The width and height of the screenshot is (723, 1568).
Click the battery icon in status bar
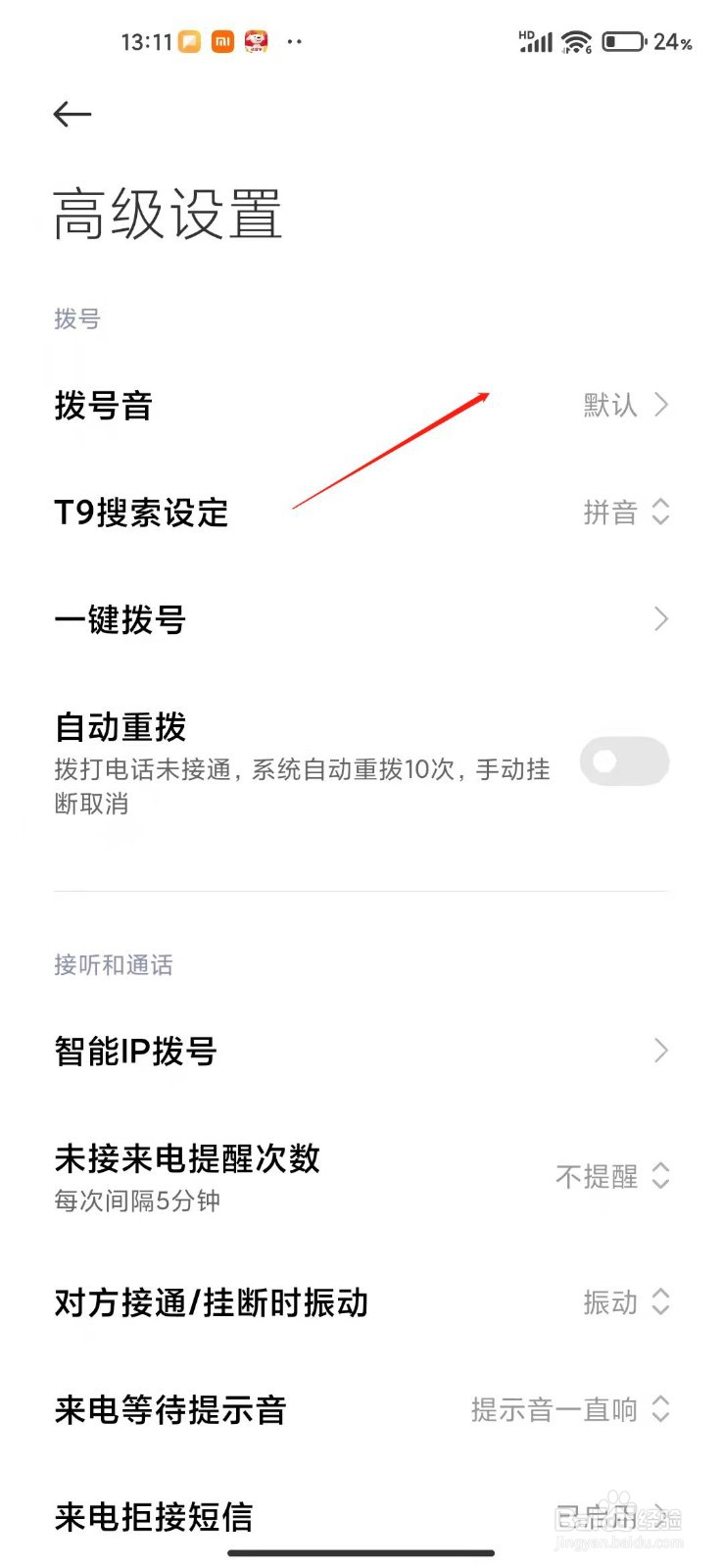click(x=620, y=41)
